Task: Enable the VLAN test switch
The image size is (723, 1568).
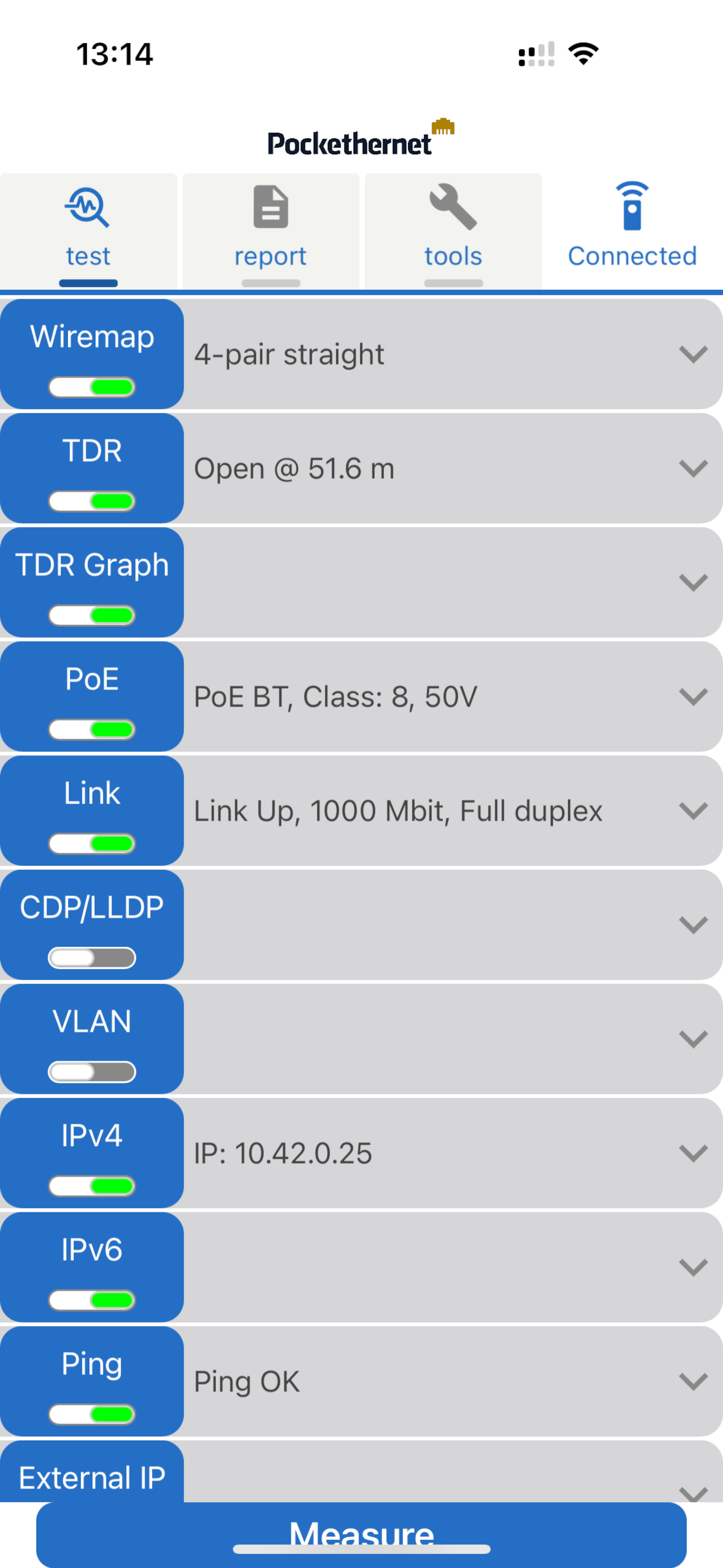Action: [x=92, y=1072]
